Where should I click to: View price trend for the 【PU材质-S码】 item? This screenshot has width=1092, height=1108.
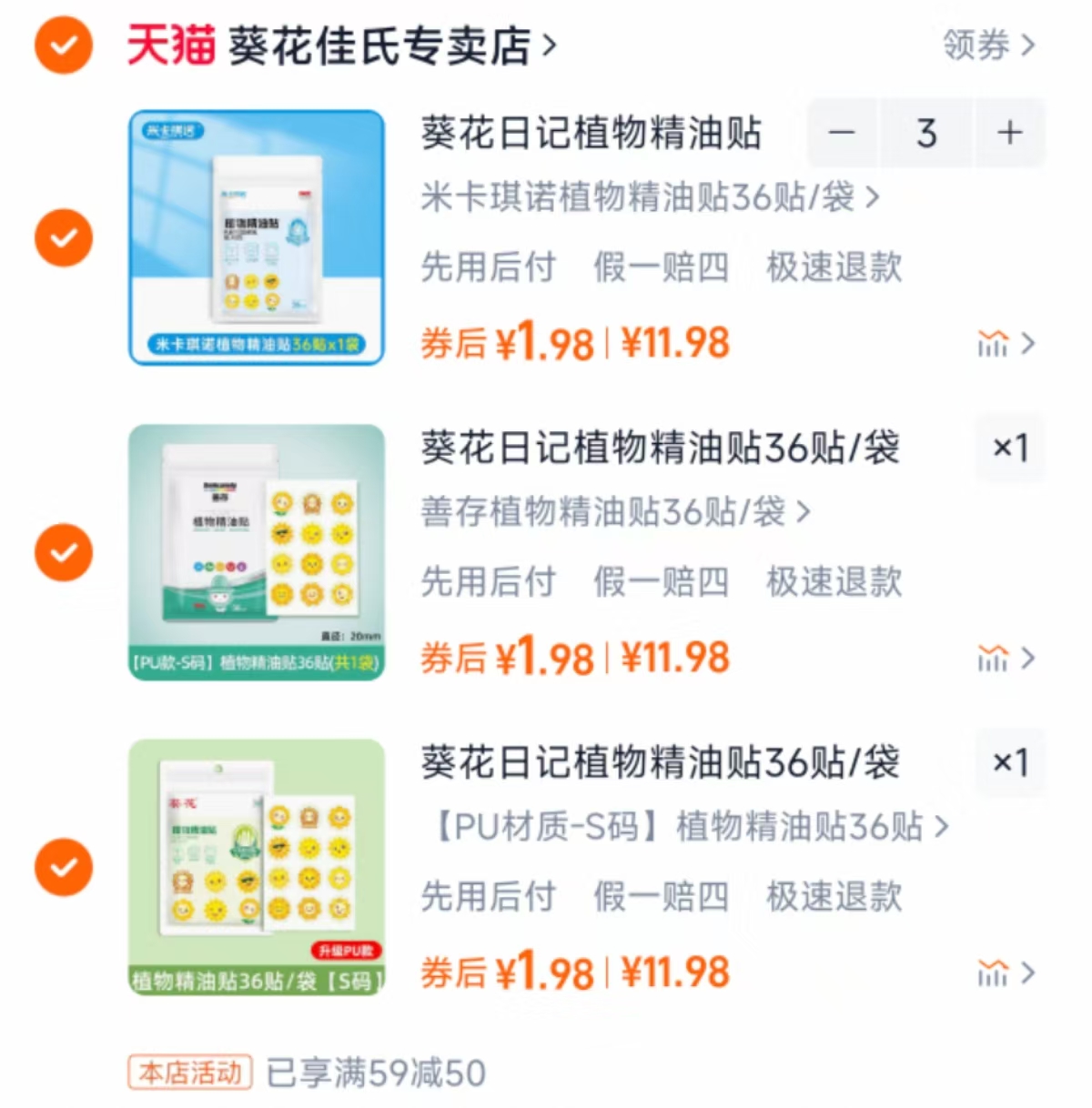[x=1005, y=973]
